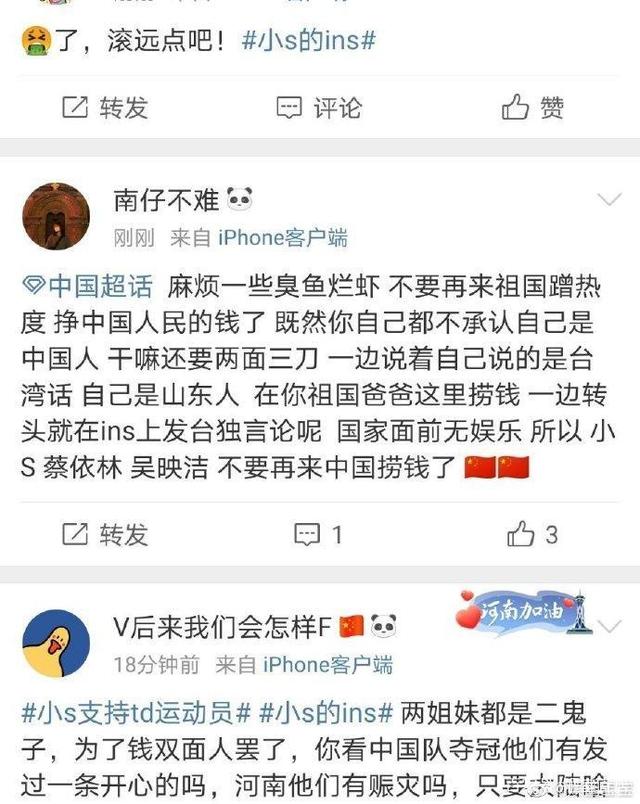The height and width of the screenshot is (804, 640).
Task: Like 南仔不难's post
Action: tap(532, 535)
